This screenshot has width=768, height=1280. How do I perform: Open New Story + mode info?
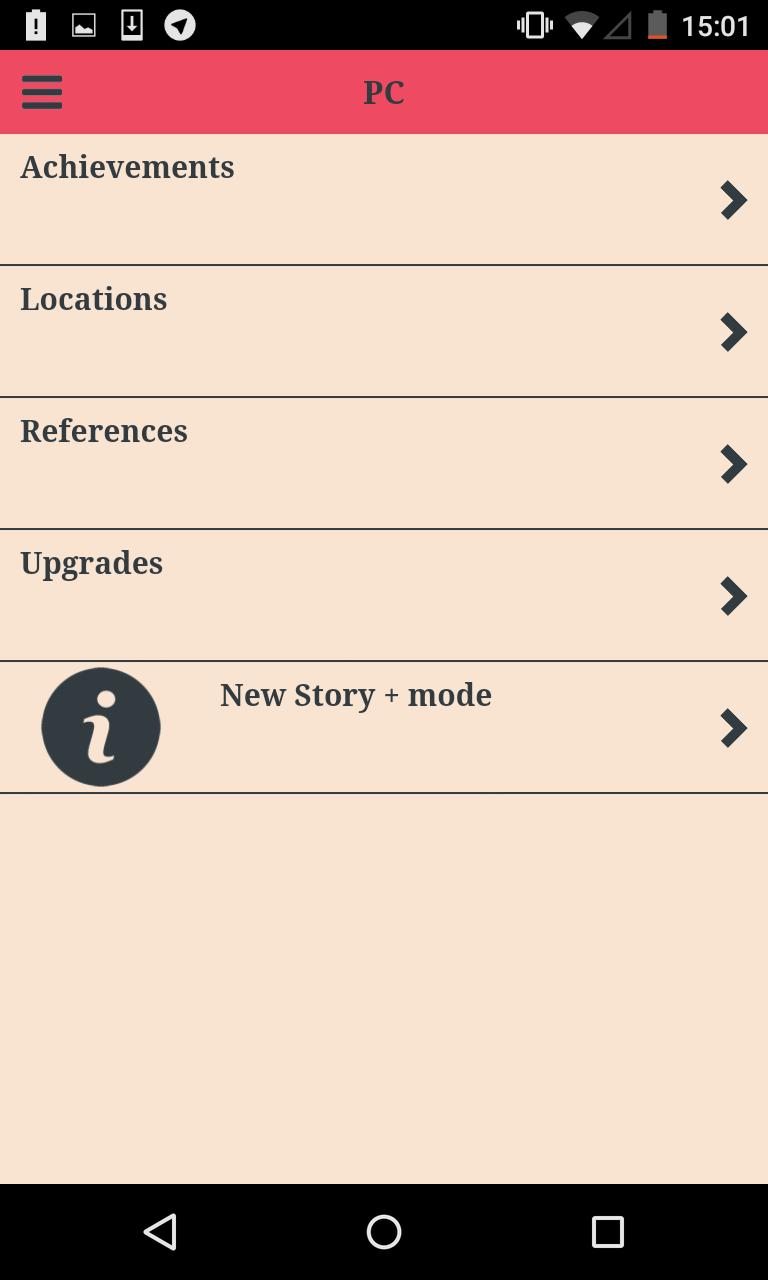click(384, 727)
